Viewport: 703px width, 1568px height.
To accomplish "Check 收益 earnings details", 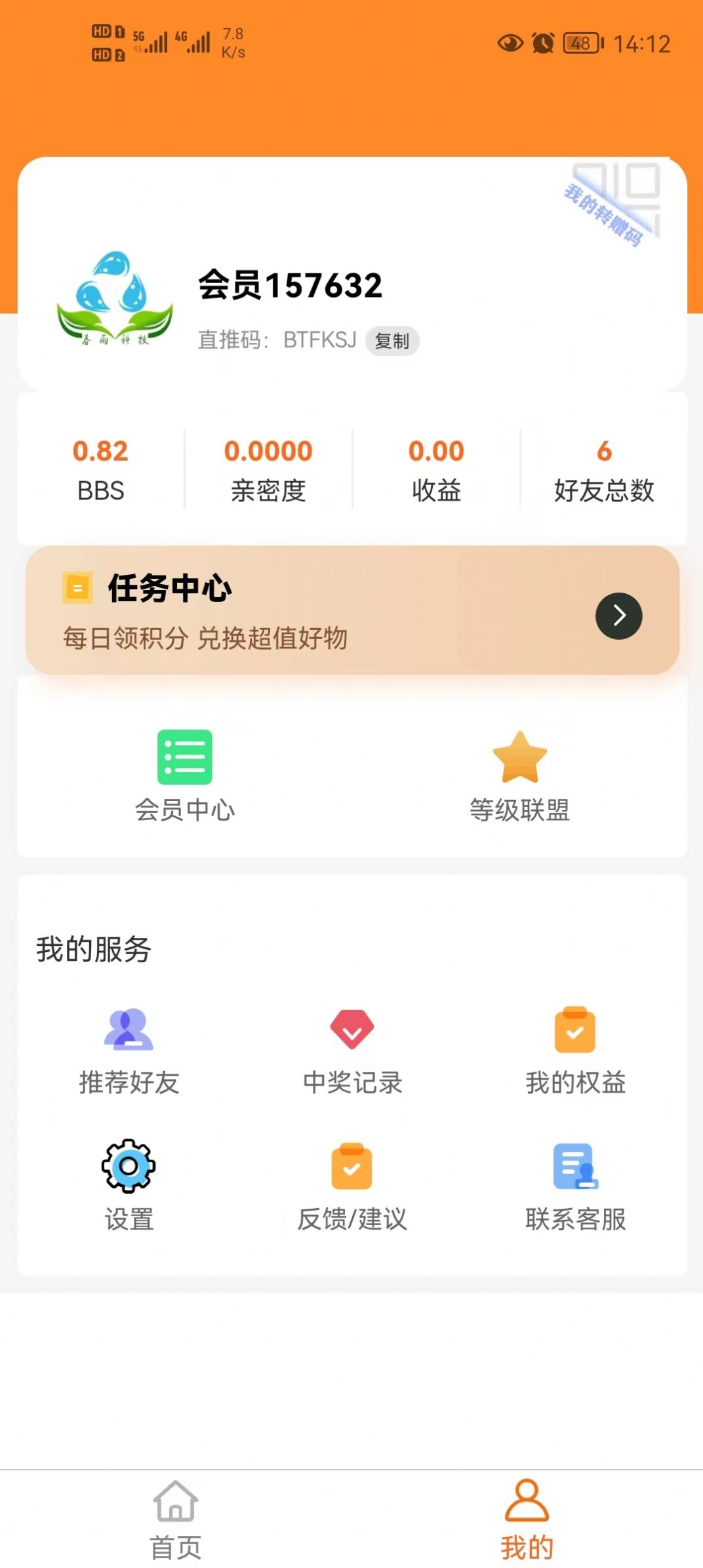I will [x=436, y=469].
